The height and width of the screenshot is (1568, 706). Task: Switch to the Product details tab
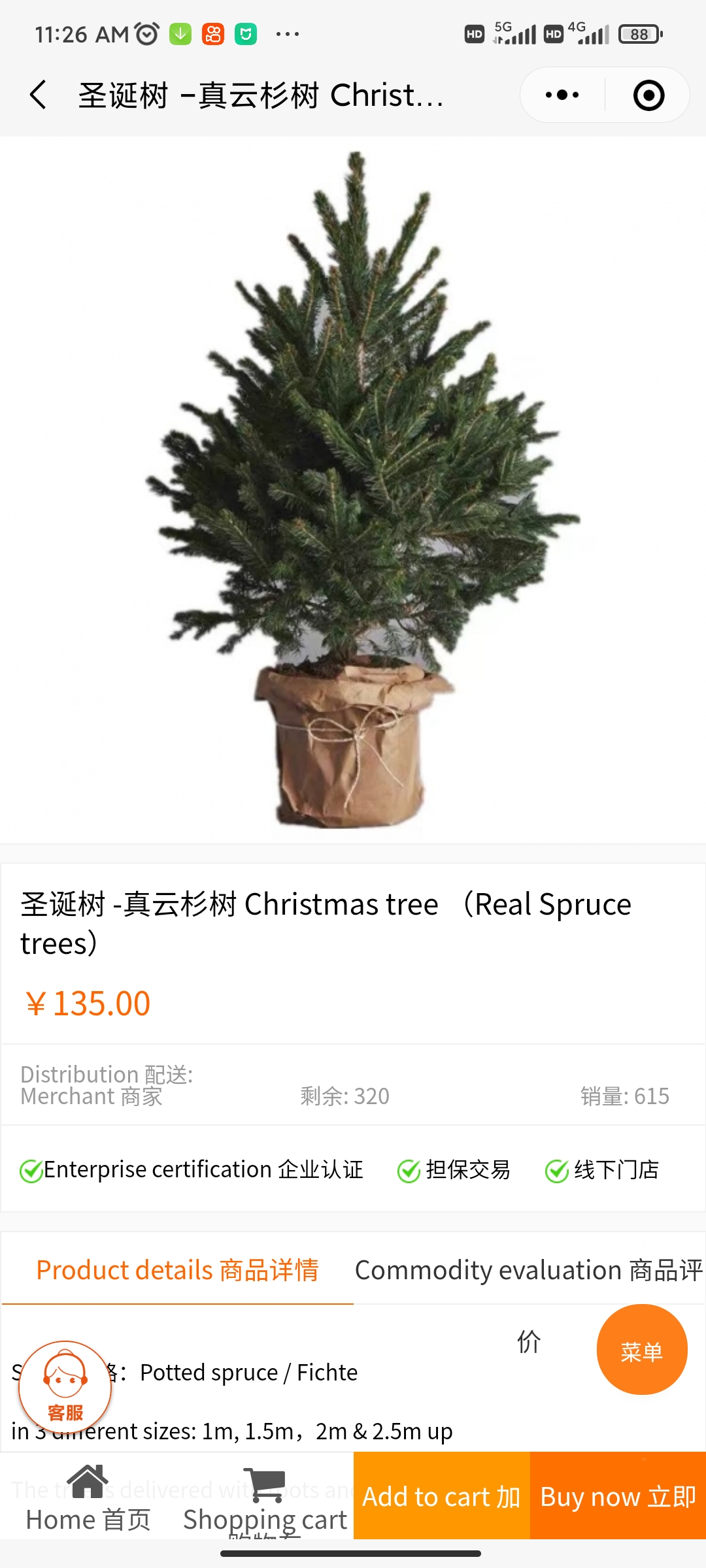coord(177,1270)
